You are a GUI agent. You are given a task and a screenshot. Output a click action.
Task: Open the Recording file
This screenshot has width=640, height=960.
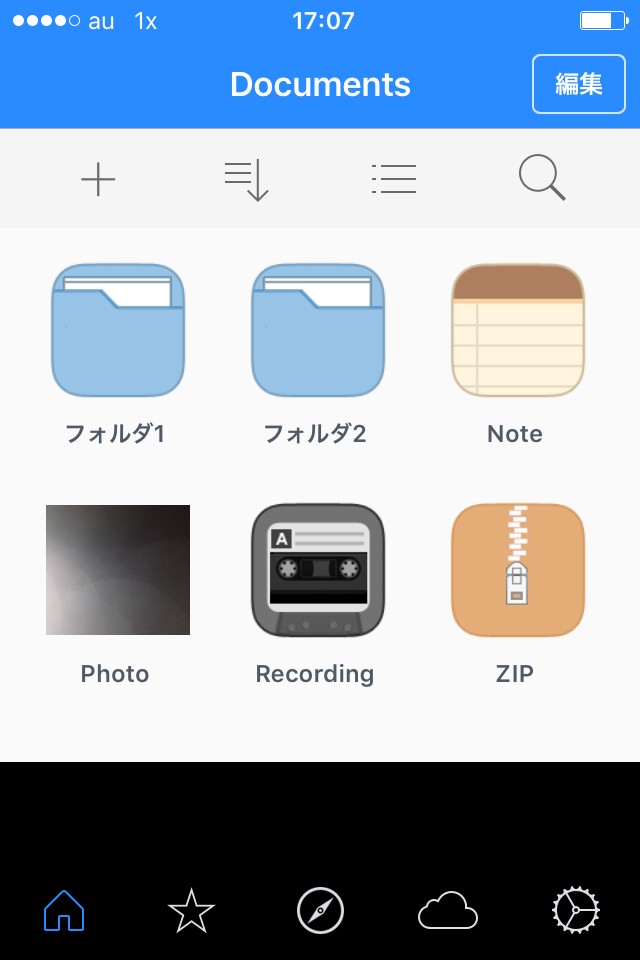coord(318,570)
